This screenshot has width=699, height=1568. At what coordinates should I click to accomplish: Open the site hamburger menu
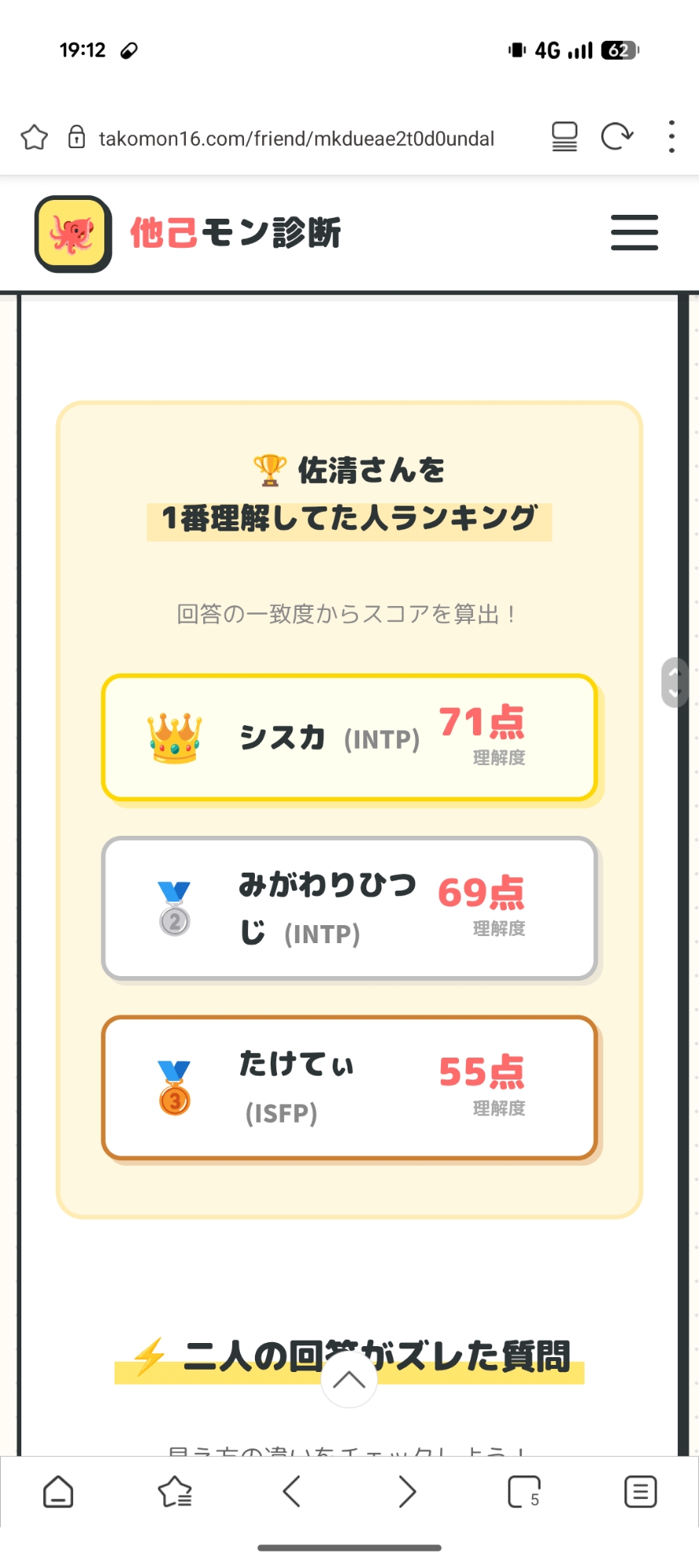[634, 233]
